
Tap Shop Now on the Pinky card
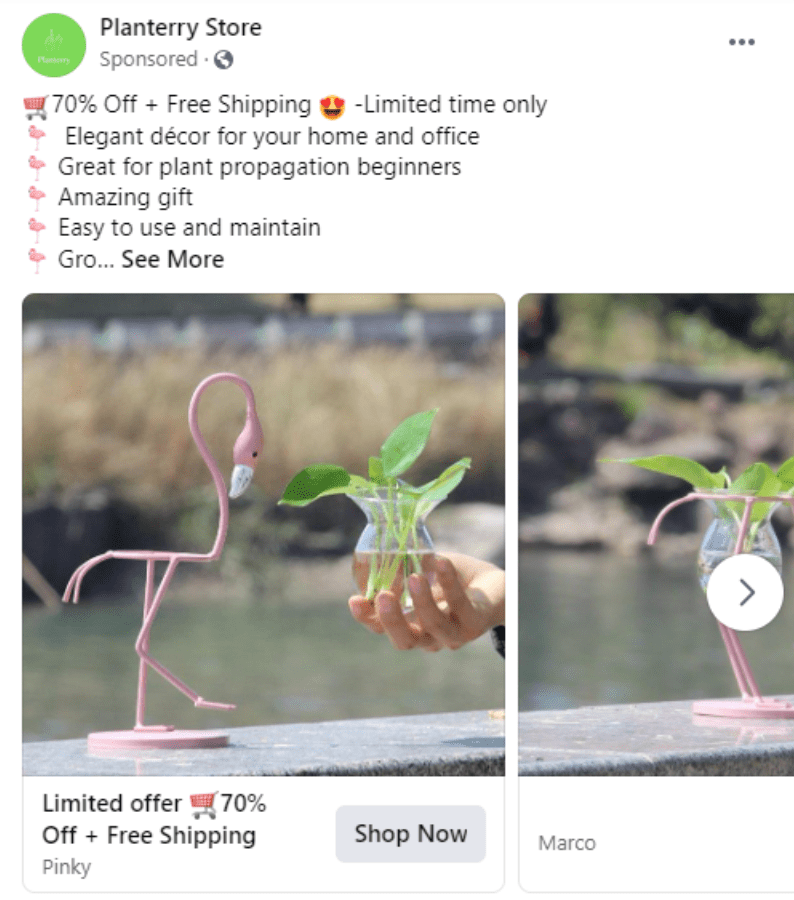[410, 834]
